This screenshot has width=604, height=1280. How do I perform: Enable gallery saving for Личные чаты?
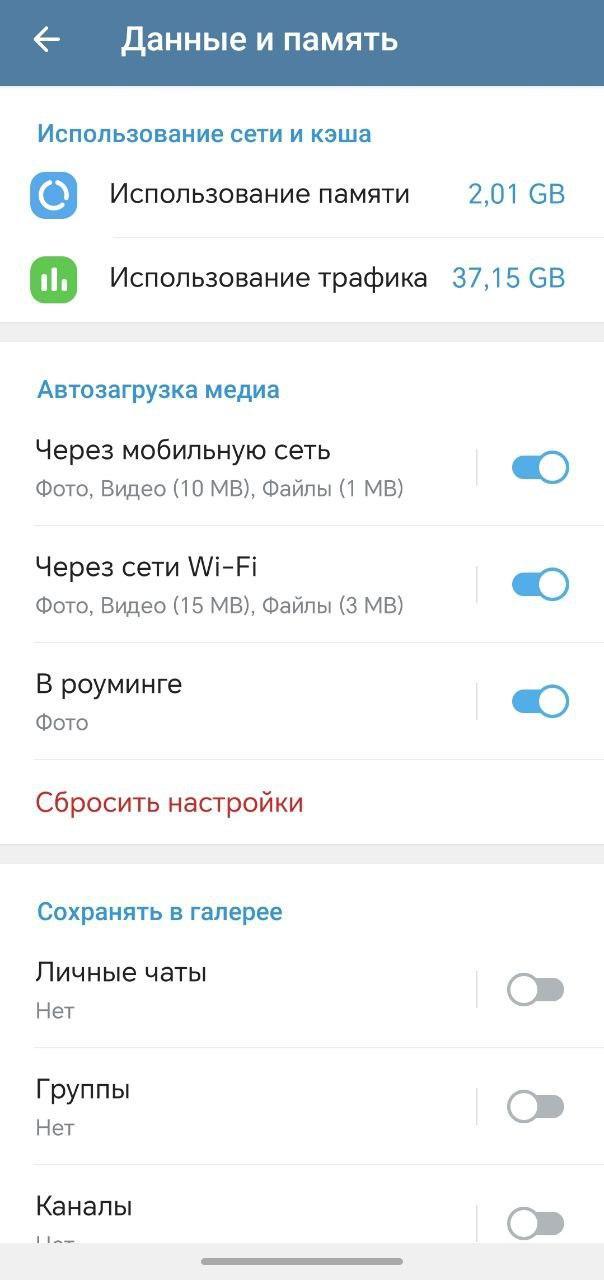(x=536, y=990)
